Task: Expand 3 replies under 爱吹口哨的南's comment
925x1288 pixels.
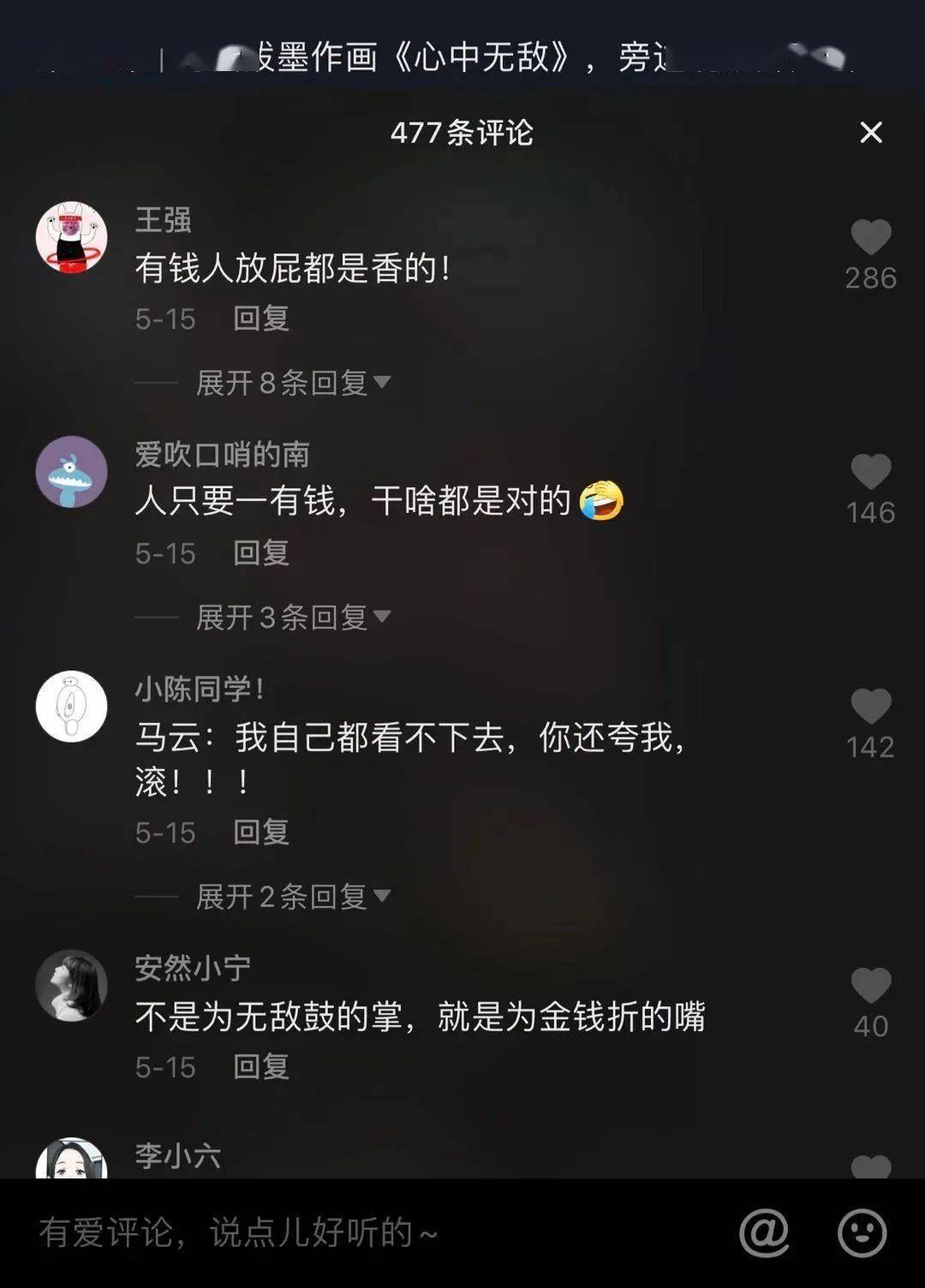Action: 292,617
